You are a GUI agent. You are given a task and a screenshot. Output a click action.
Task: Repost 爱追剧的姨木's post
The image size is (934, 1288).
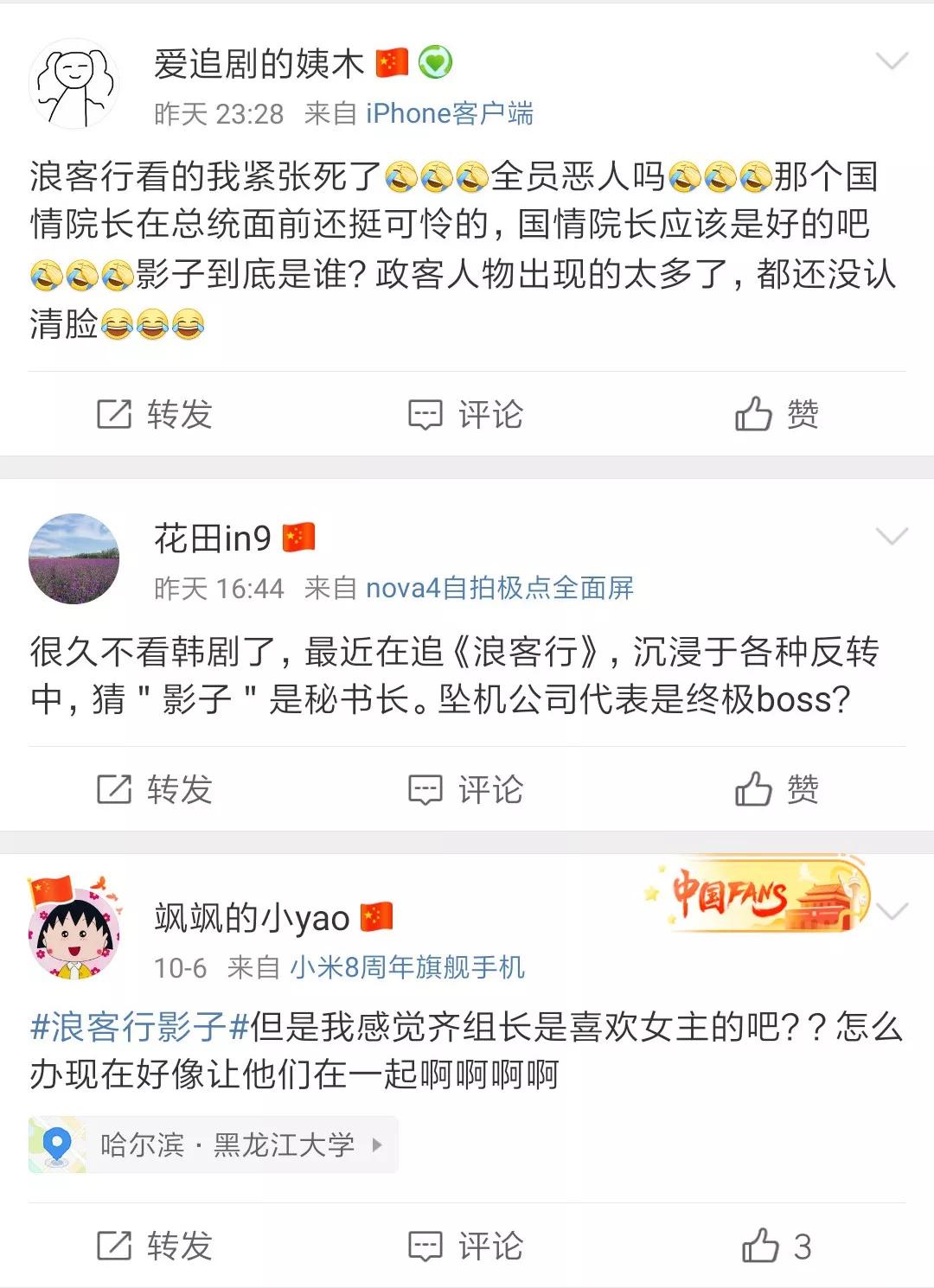click(x=155, y=415)
